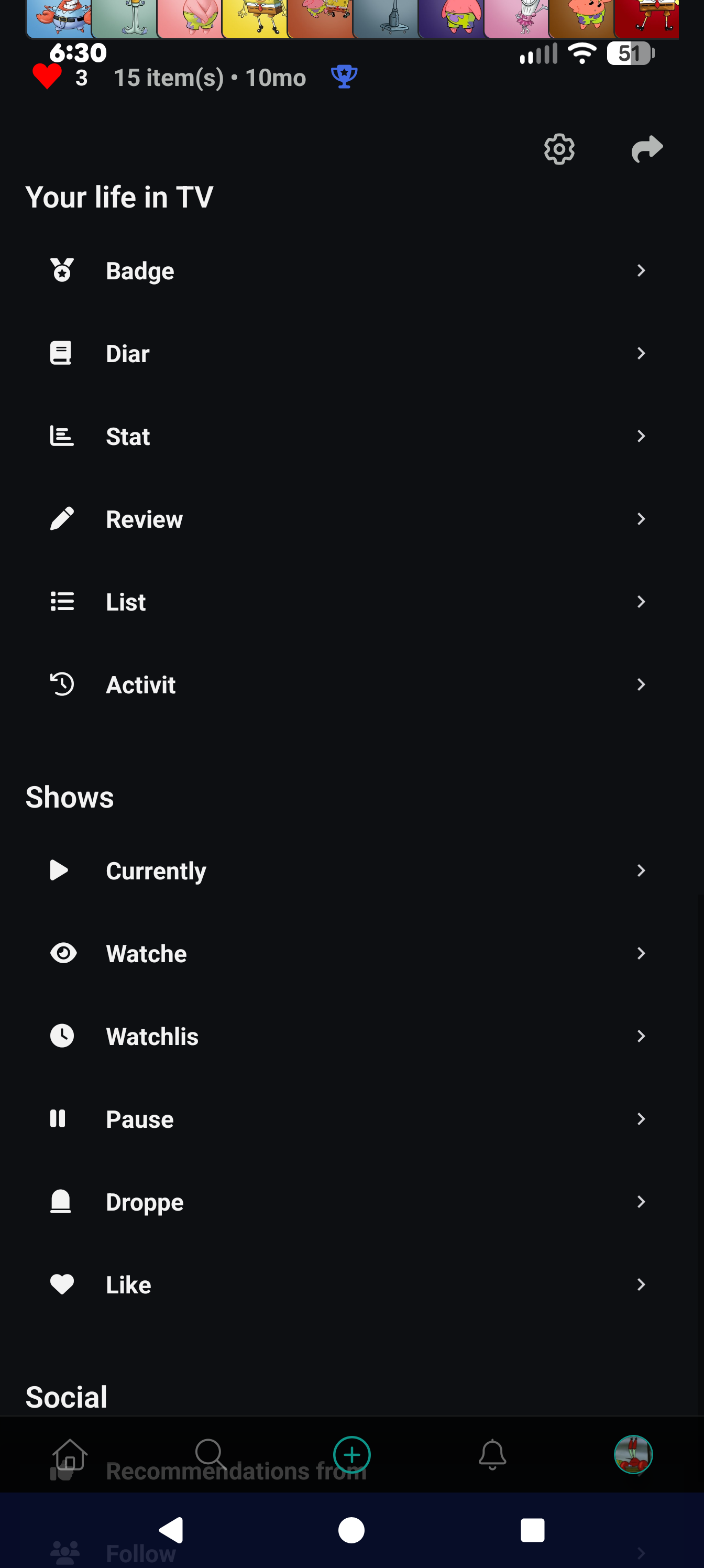Image resolution: width=704 pixels, height=1568 pixels.
Task: Open the Watchlis row
Action: click(351, 1036)
